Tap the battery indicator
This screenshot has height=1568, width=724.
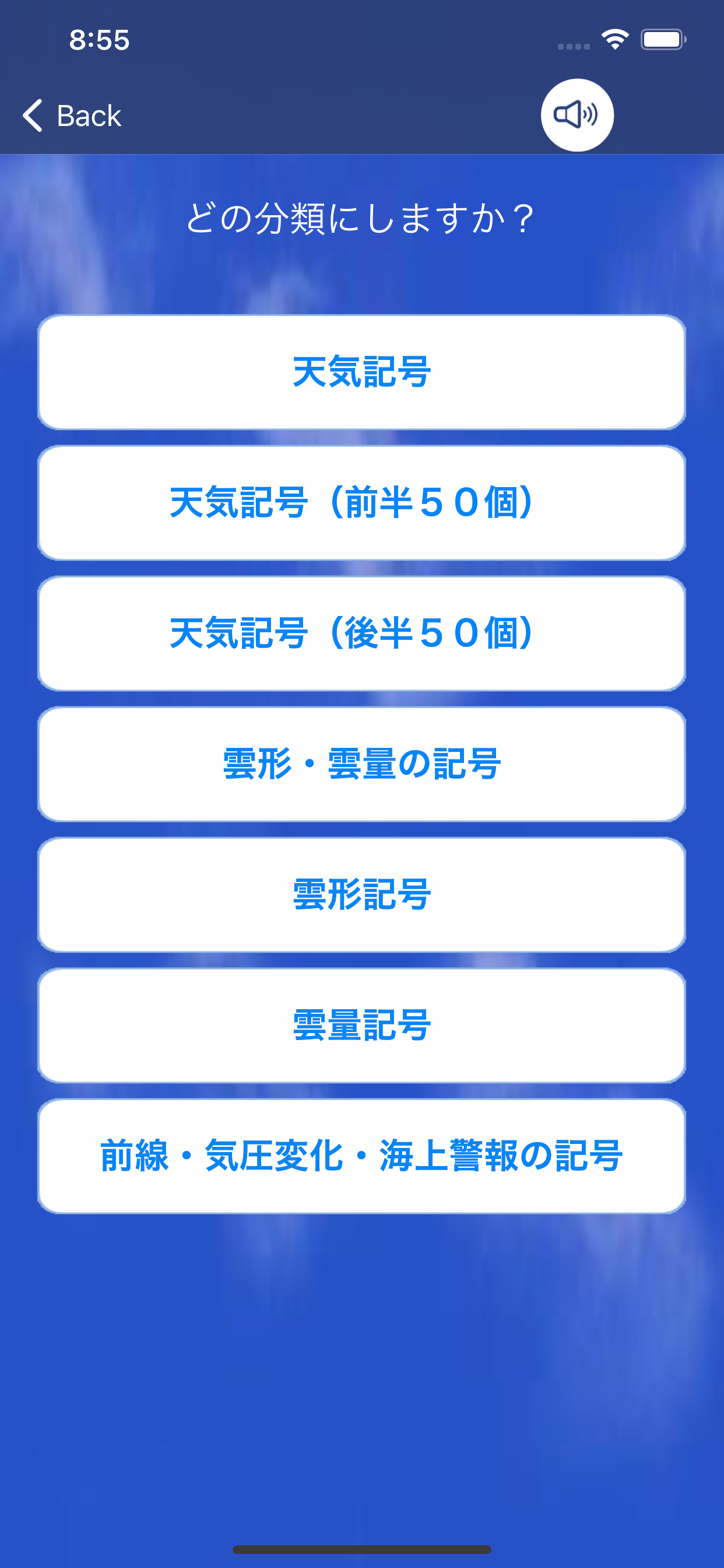point(663,38)
